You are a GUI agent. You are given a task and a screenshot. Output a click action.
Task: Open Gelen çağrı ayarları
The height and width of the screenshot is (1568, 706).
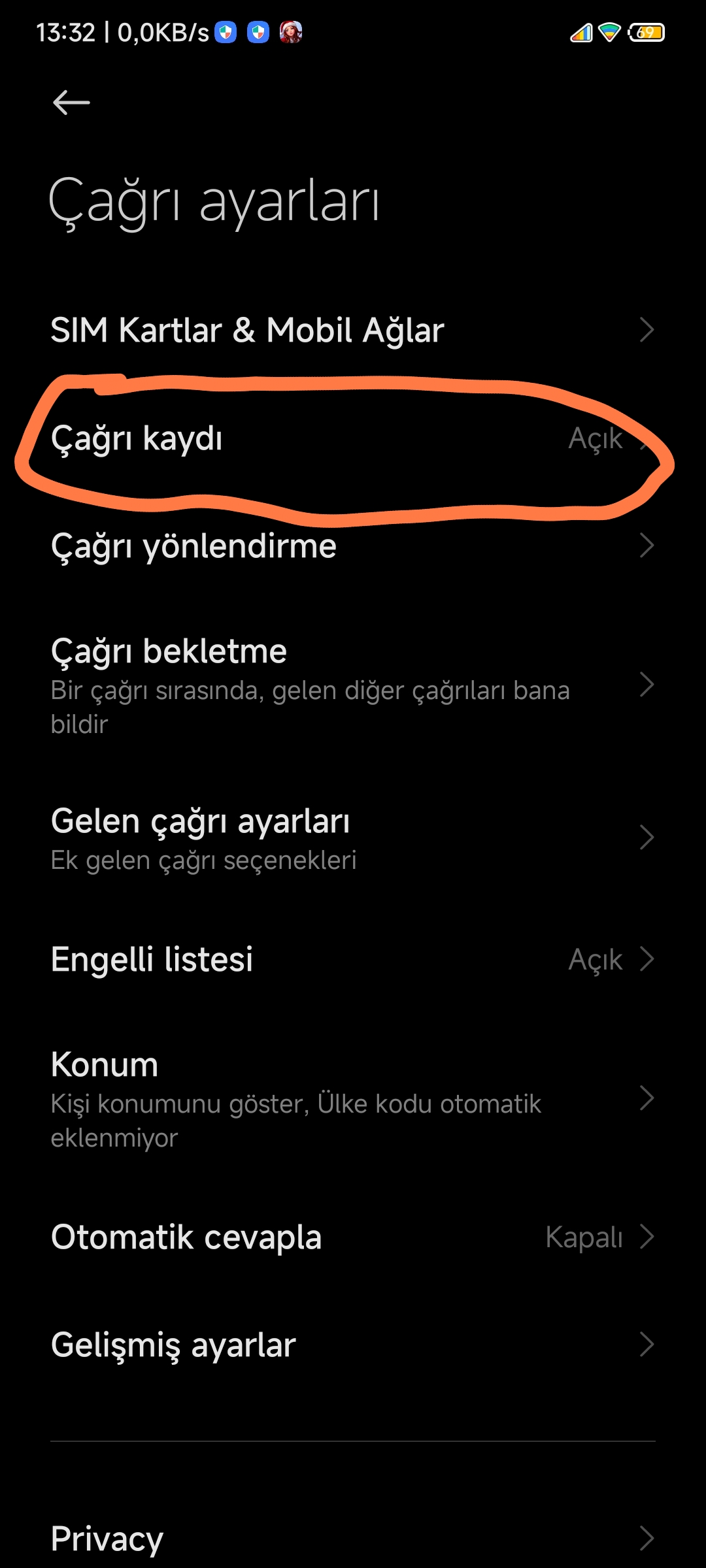pyautogui.click(x=353, y=838)
